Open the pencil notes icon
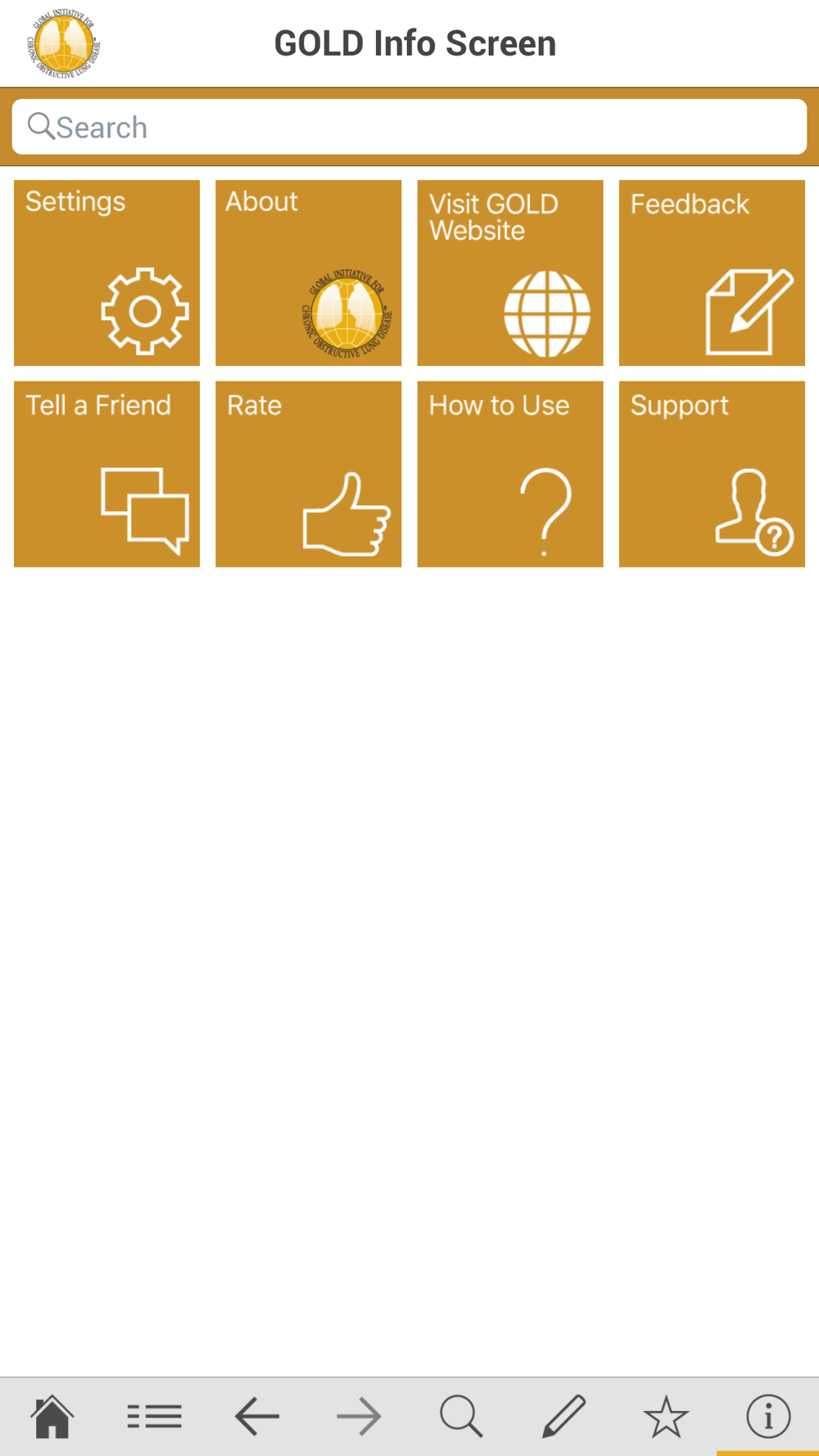 [x=563, y=1416]
